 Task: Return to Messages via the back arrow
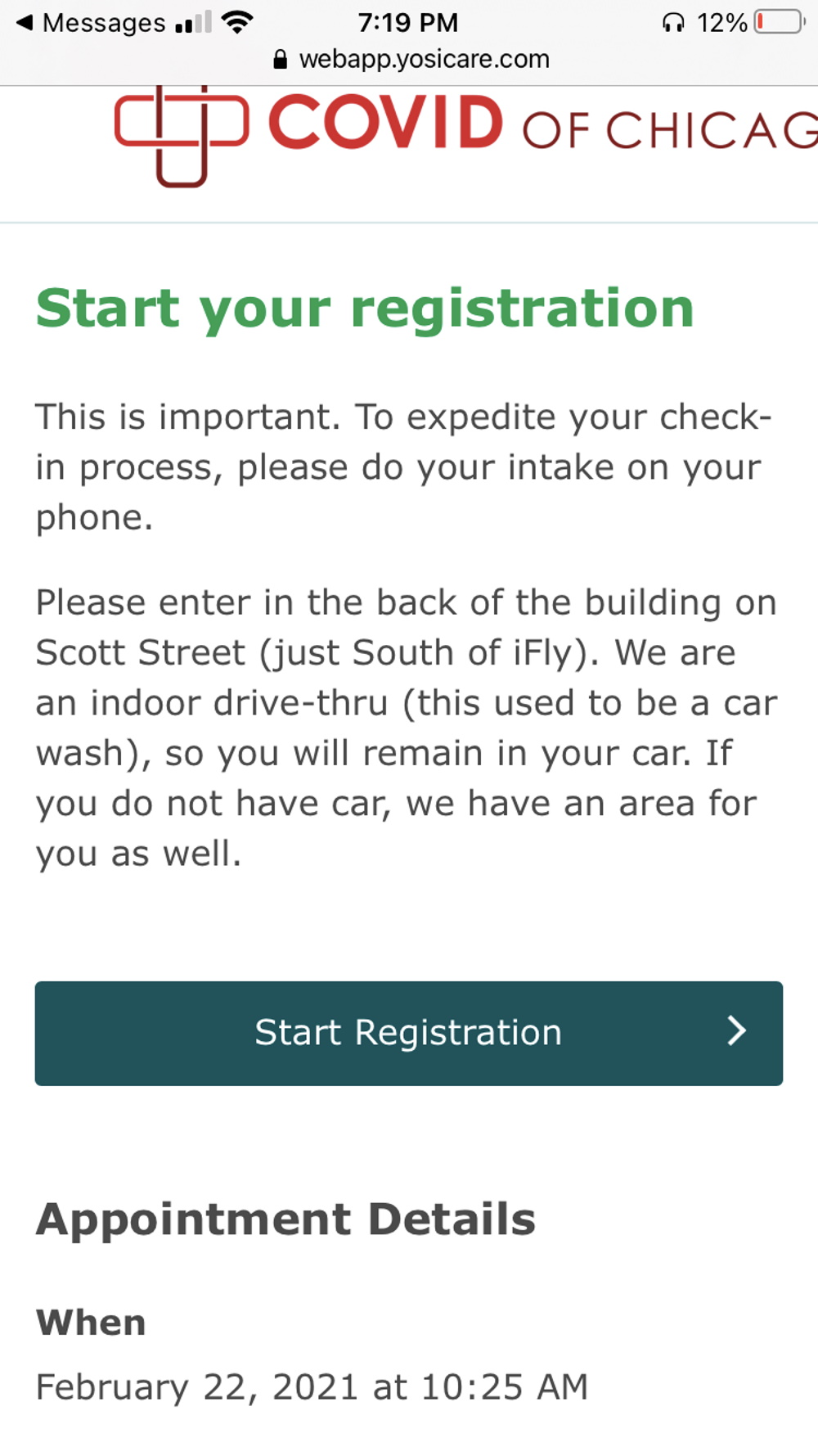(90, 23)
